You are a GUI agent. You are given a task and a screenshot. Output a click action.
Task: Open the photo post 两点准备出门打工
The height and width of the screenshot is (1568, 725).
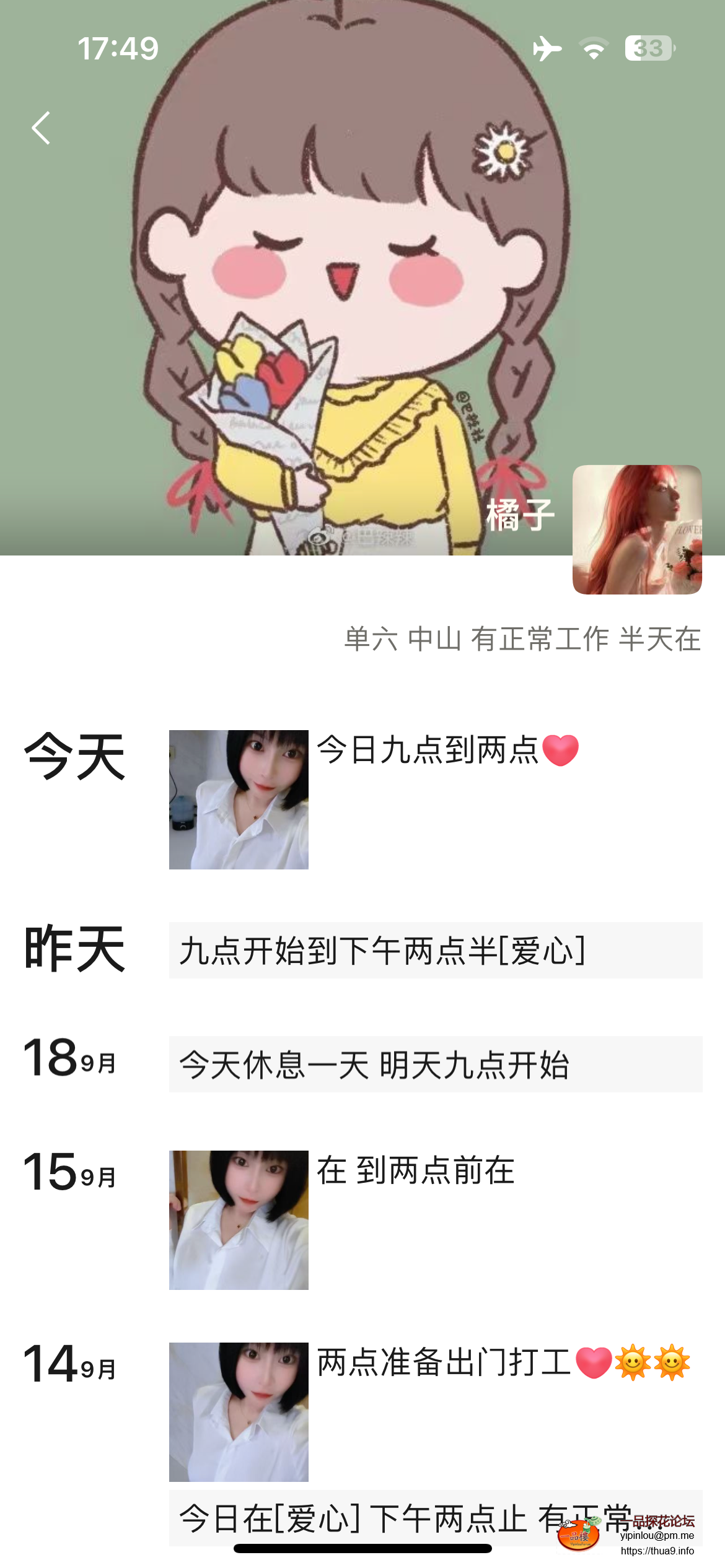[239, 1411]
